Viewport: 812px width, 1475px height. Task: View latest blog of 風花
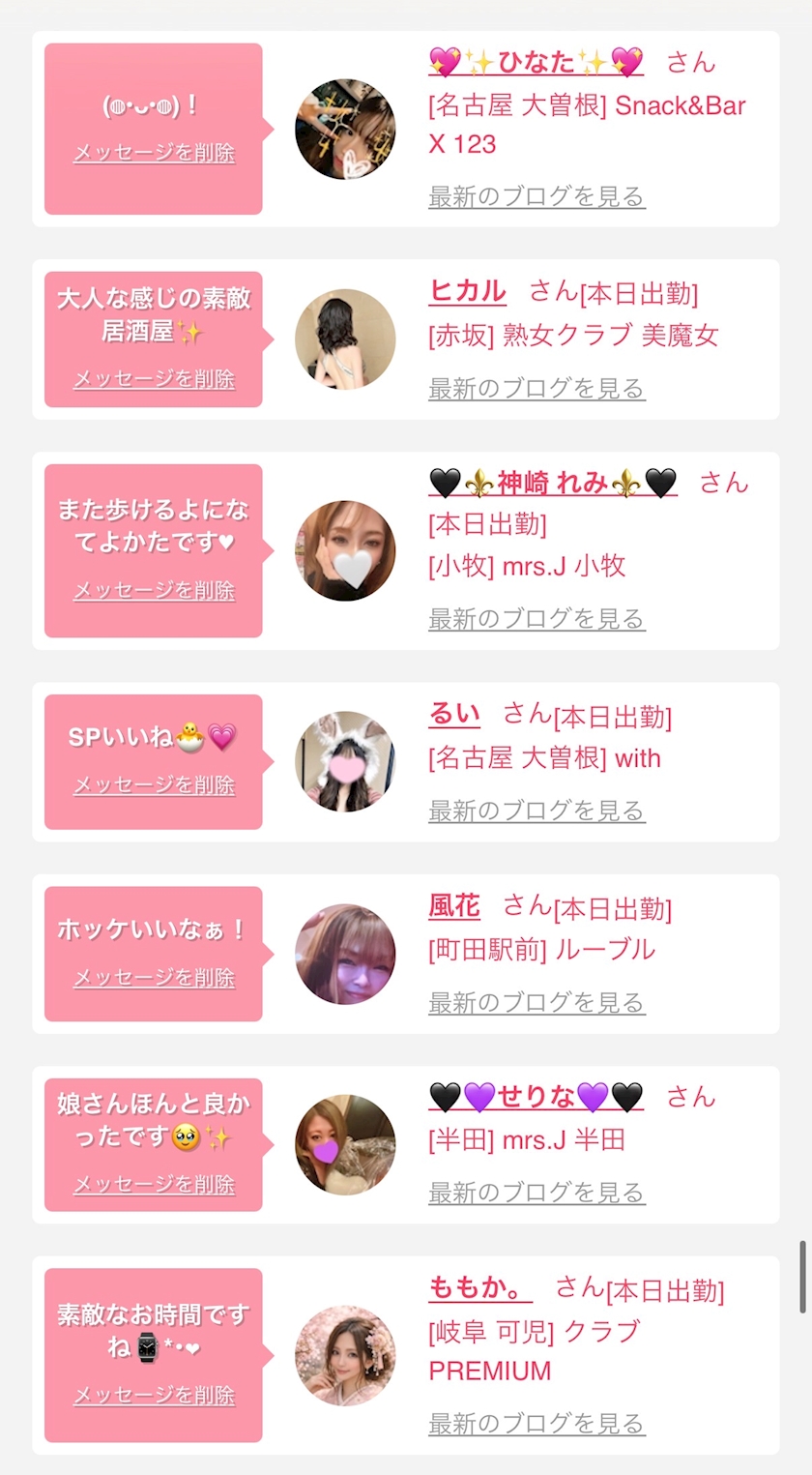[536, 1003]
